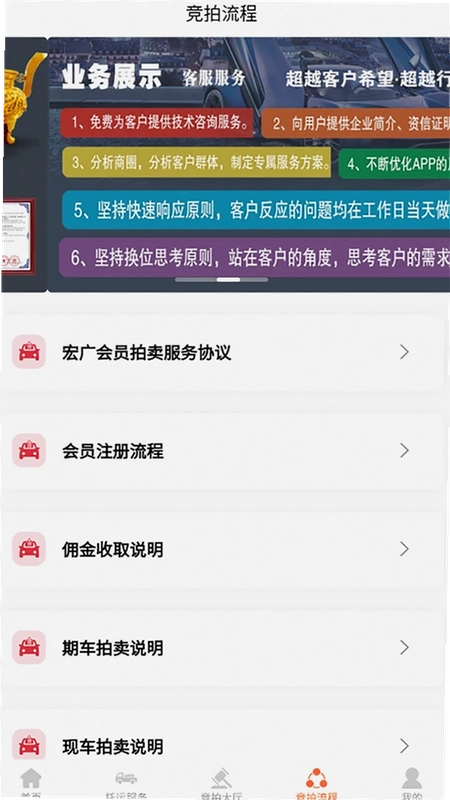450x800 pixels.
Task: Open 宏广会员拍卖服务协议
Action: coord(223,353)
